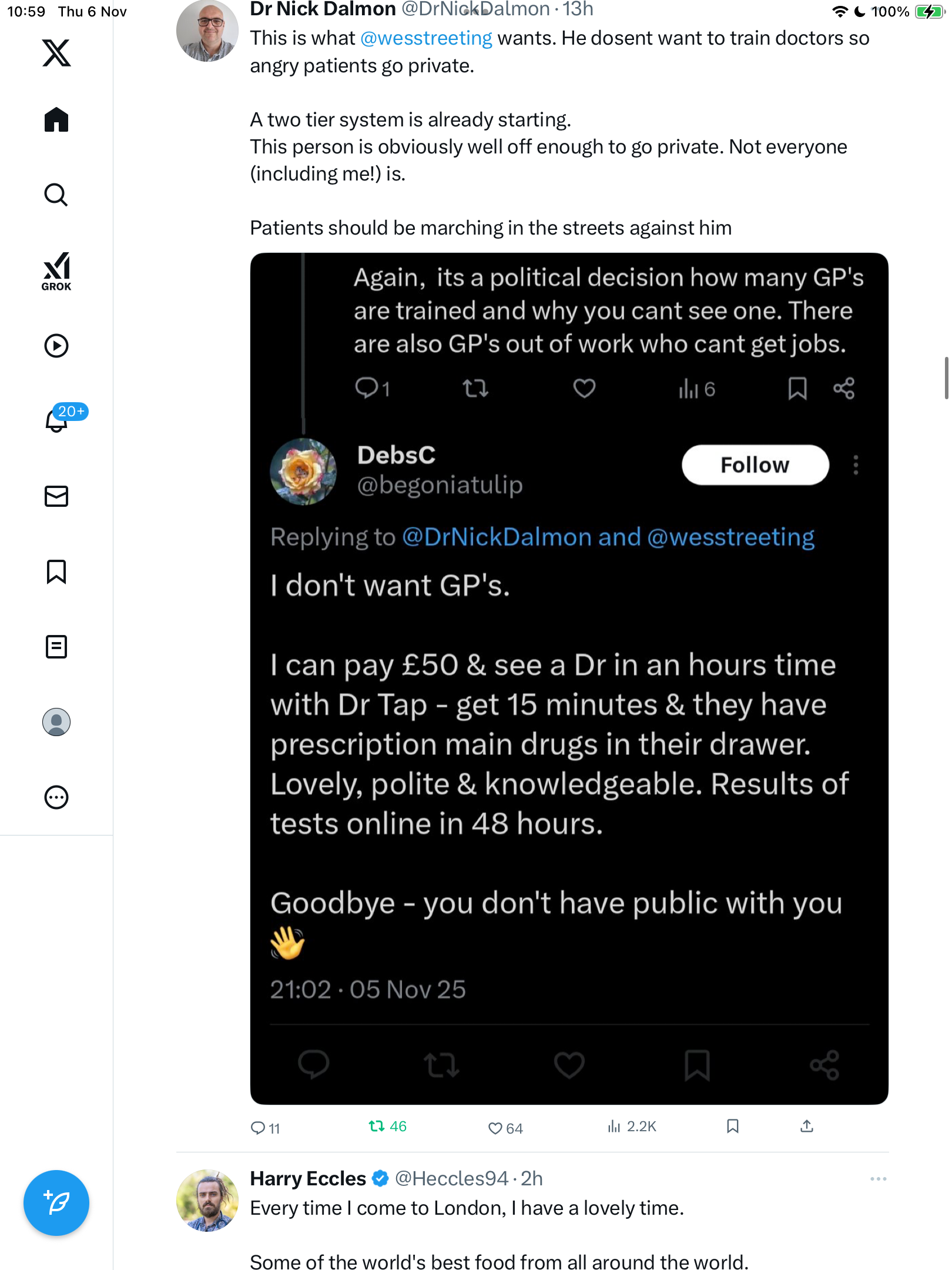Share Dr Nick Dalmon's post

pyautogui.click(x=807, y=1126)
